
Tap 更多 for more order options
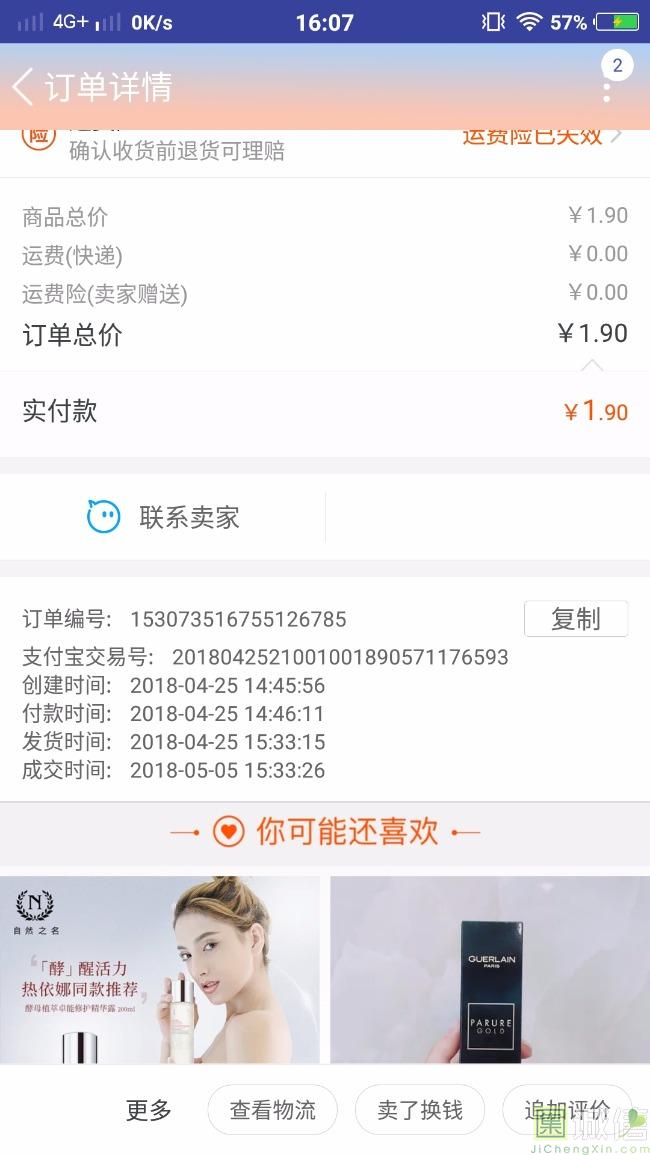[149, 1110]
